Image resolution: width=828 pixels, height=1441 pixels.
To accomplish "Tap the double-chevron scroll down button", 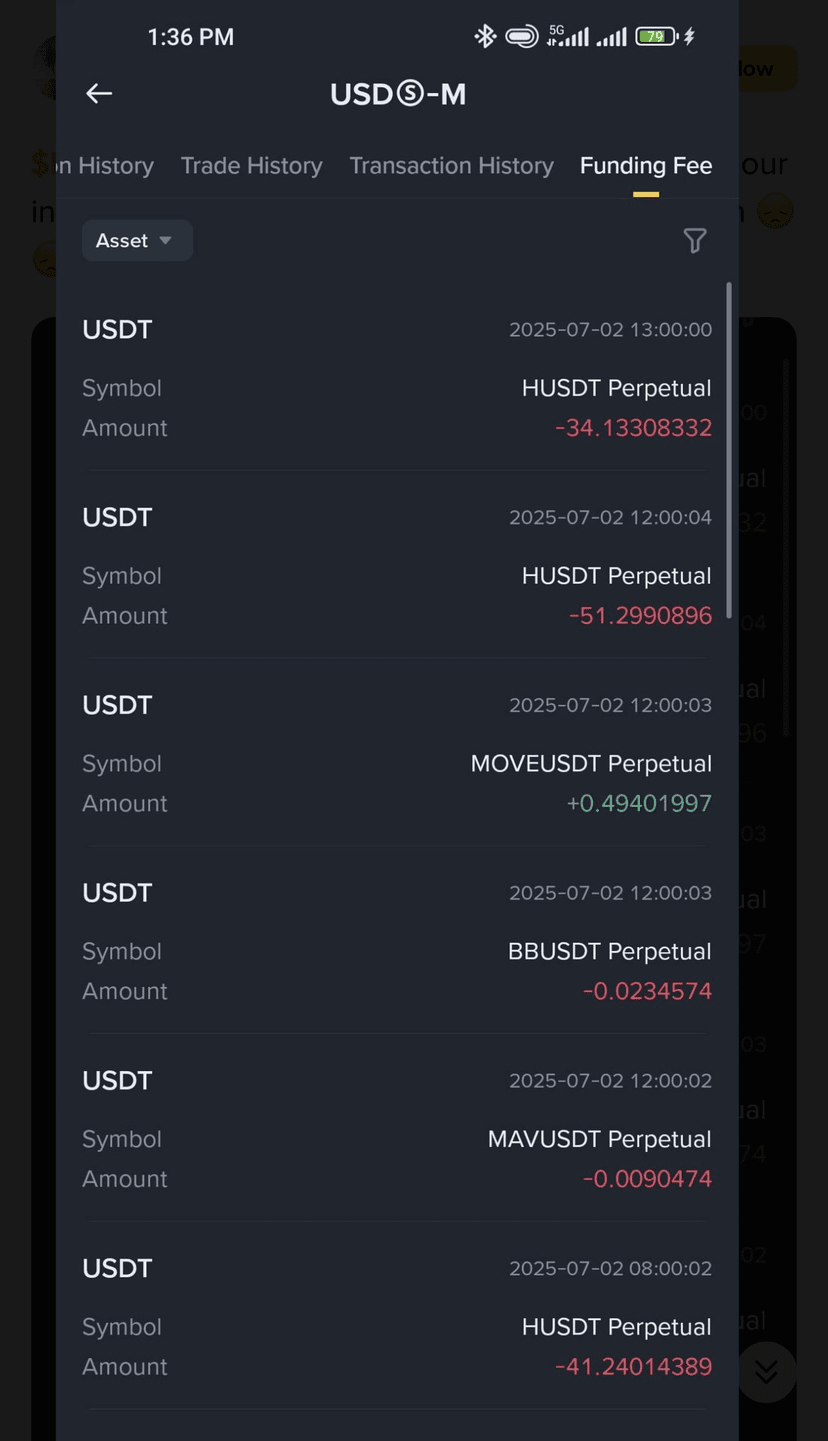I will tap(766, 1371).
